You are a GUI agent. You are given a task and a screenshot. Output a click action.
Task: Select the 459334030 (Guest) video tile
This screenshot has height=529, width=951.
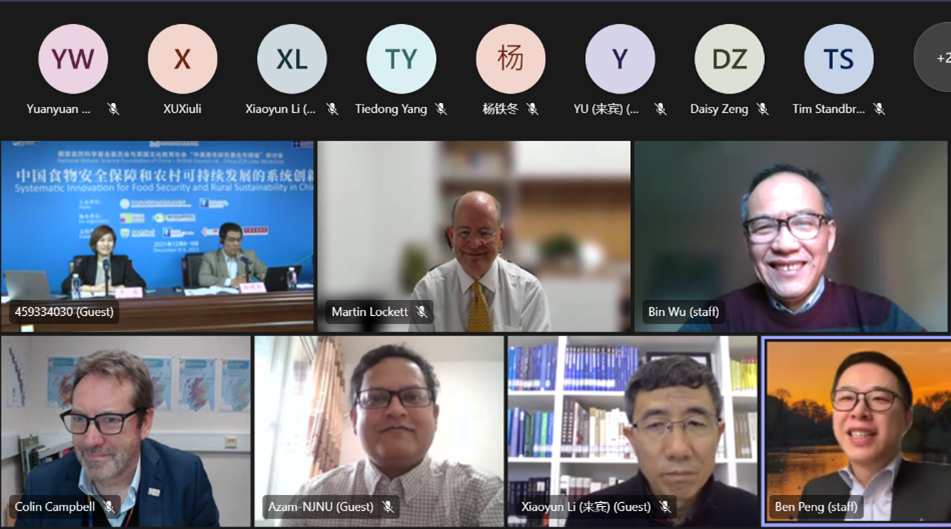click(157, 235)
